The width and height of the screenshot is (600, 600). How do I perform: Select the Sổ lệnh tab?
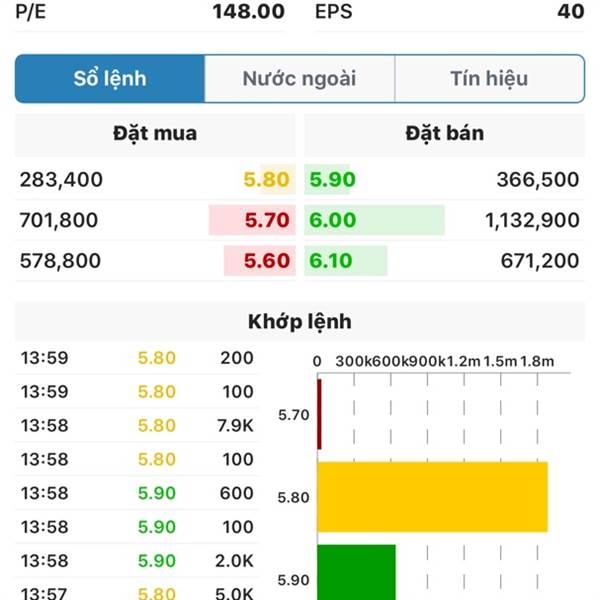pyautogui.click(x=110, y=79)
